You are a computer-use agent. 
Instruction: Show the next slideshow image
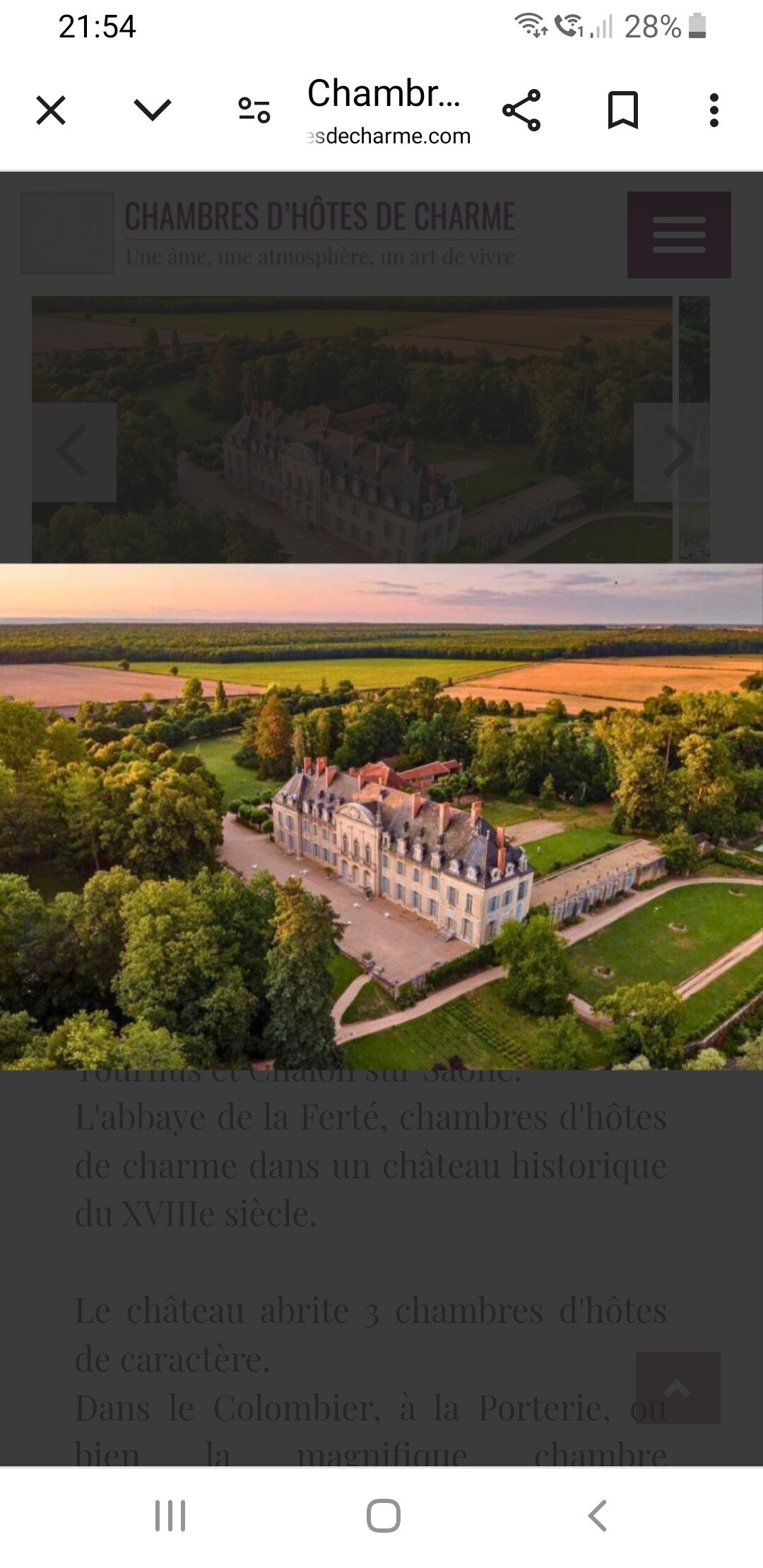click(x=671, y=452)
